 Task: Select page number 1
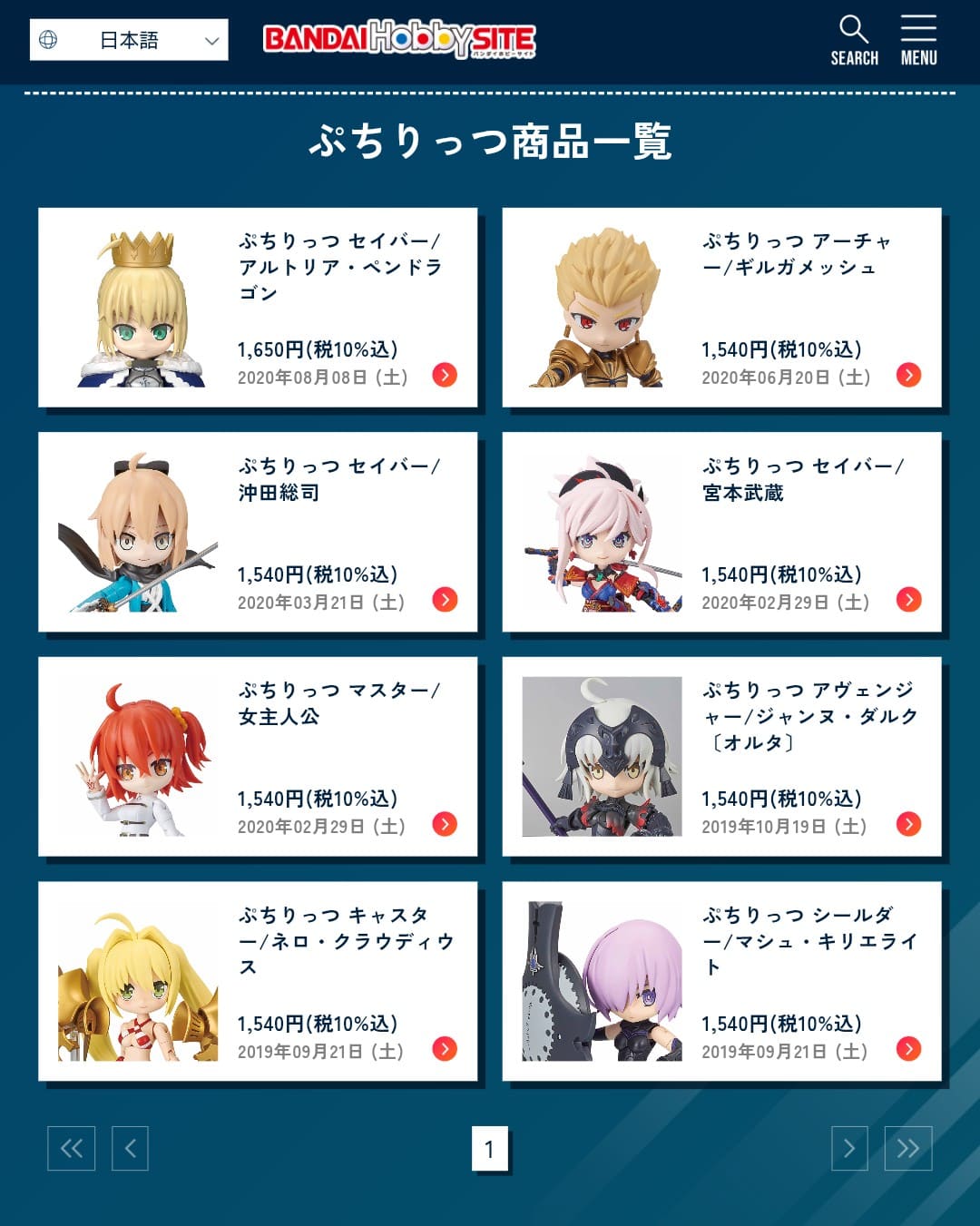(x=489, y=1149)
